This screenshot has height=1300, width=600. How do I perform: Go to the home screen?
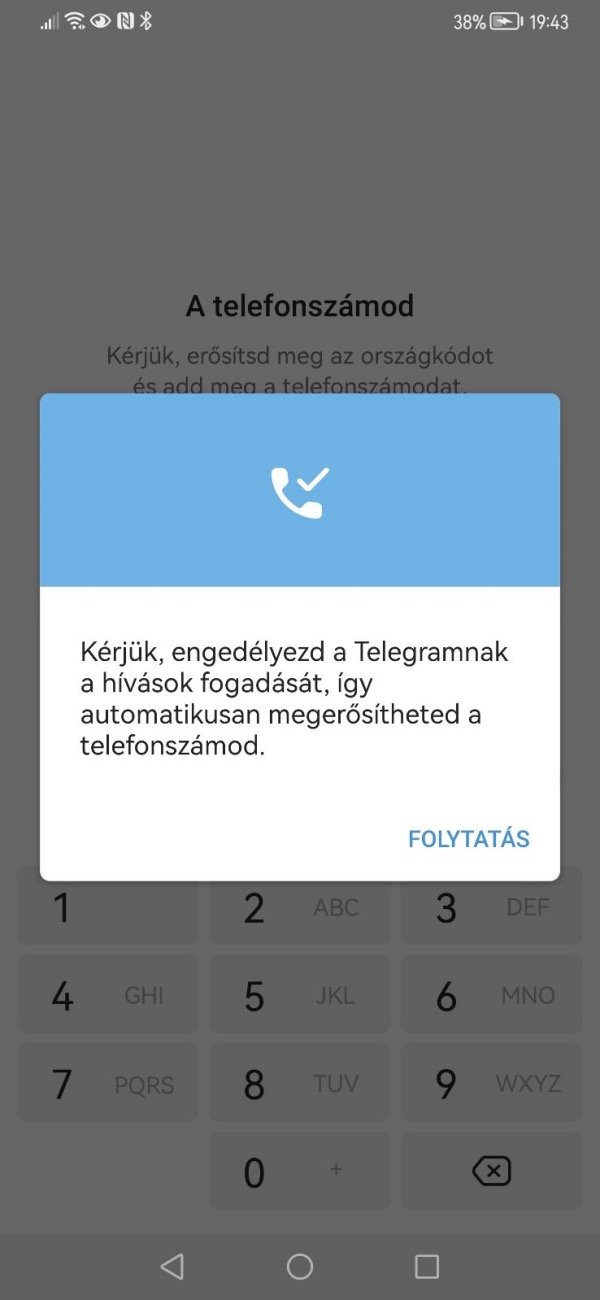click(300, 1267)
